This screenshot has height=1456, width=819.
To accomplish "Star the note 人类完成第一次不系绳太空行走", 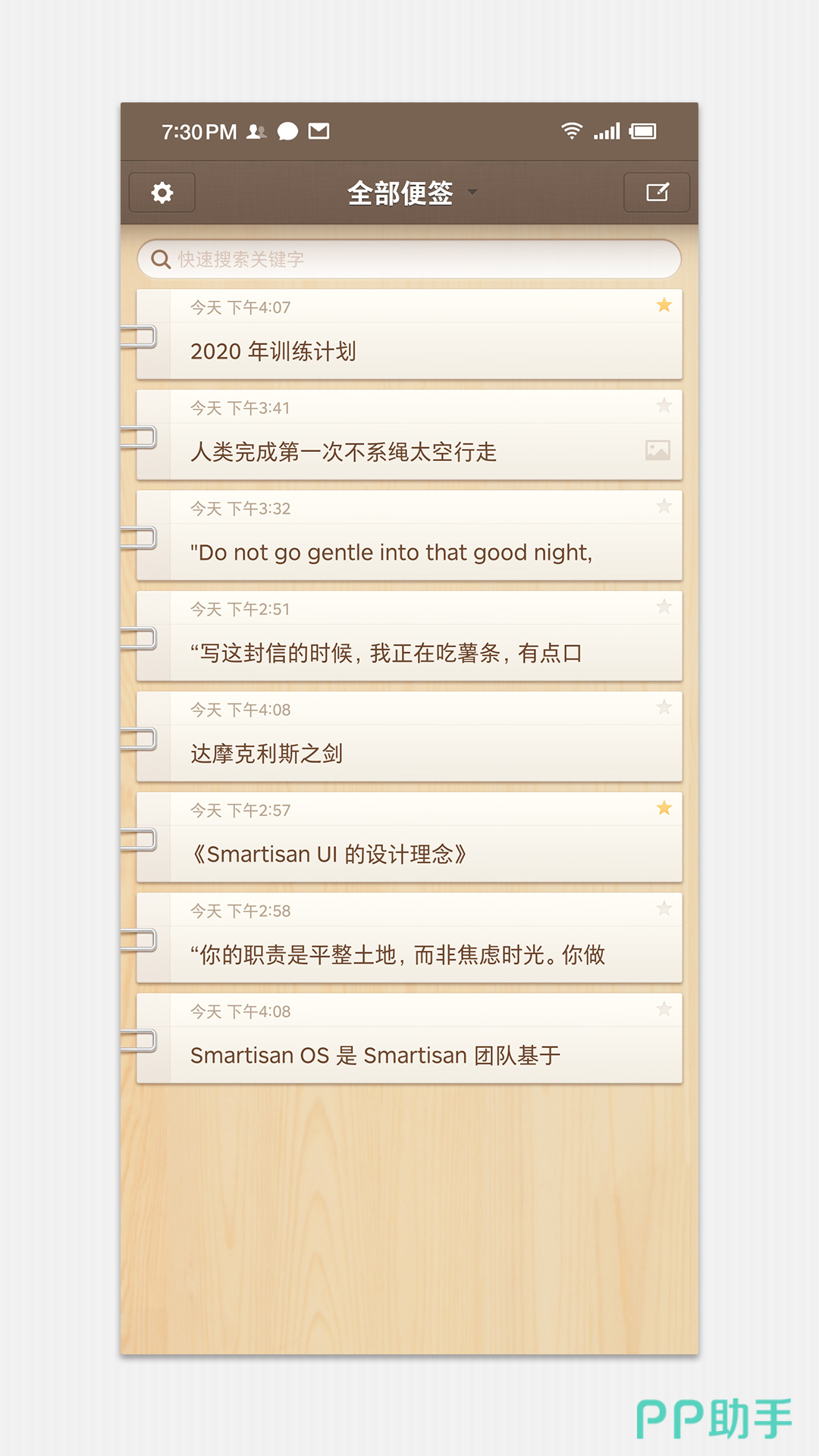I will click(x=664, y=406).
